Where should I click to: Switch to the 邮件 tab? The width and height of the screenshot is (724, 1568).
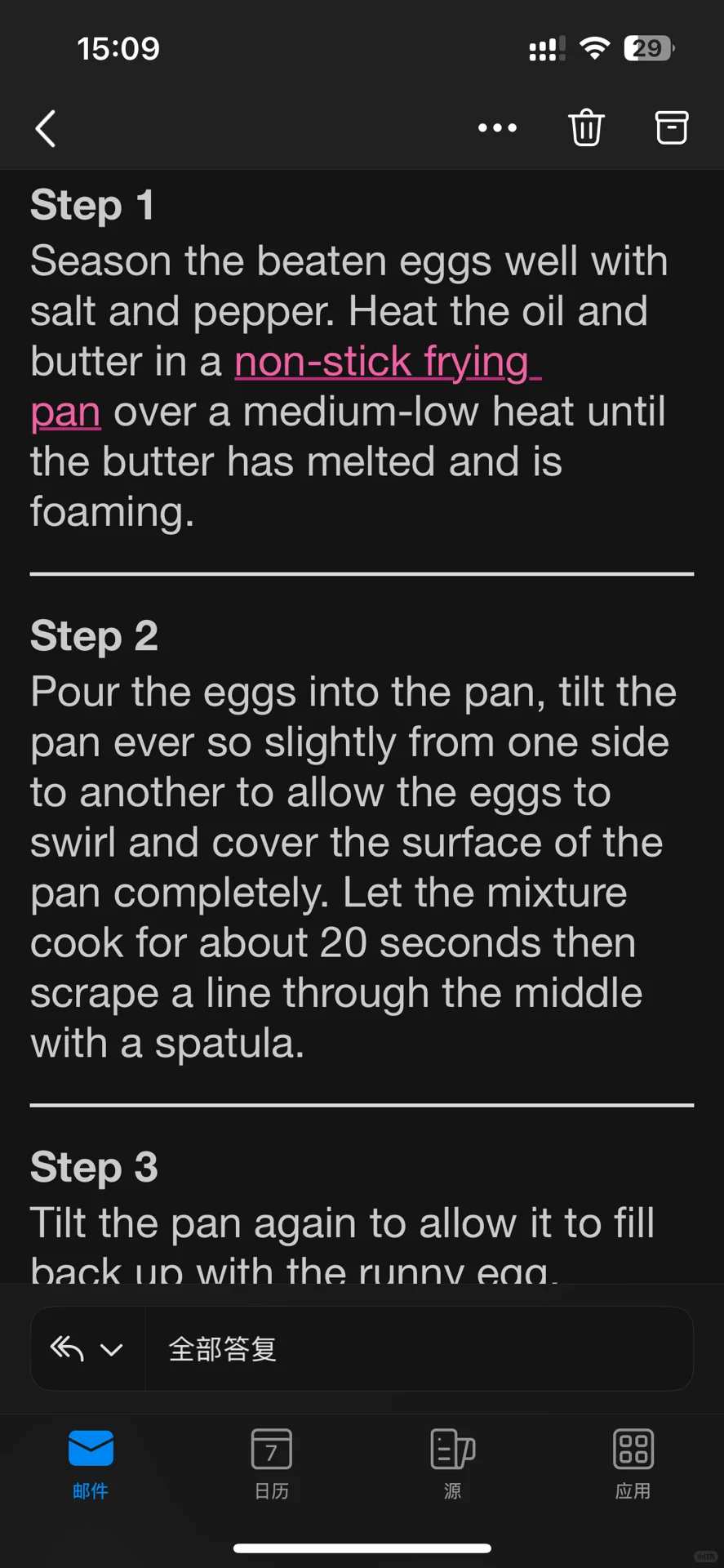tap(91, 1464)
